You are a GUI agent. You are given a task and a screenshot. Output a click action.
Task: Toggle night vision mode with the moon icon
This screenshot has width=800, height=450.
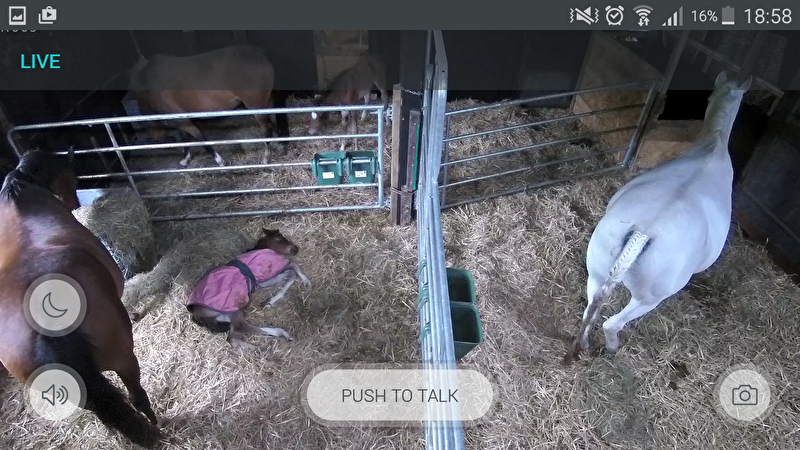pyautogui.click(x=55, y=304)
